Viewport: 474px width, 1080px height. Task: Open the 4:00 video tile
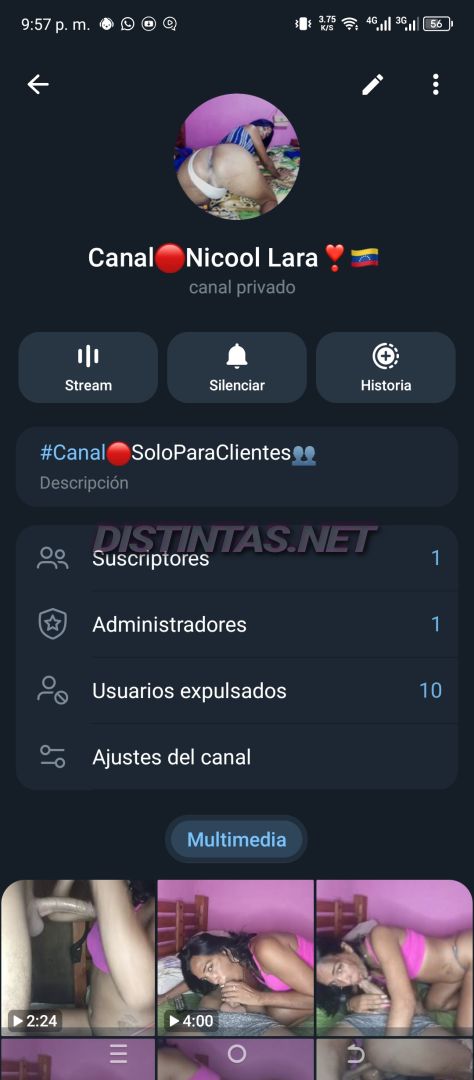pyautogui.click(x=236, y=957)
